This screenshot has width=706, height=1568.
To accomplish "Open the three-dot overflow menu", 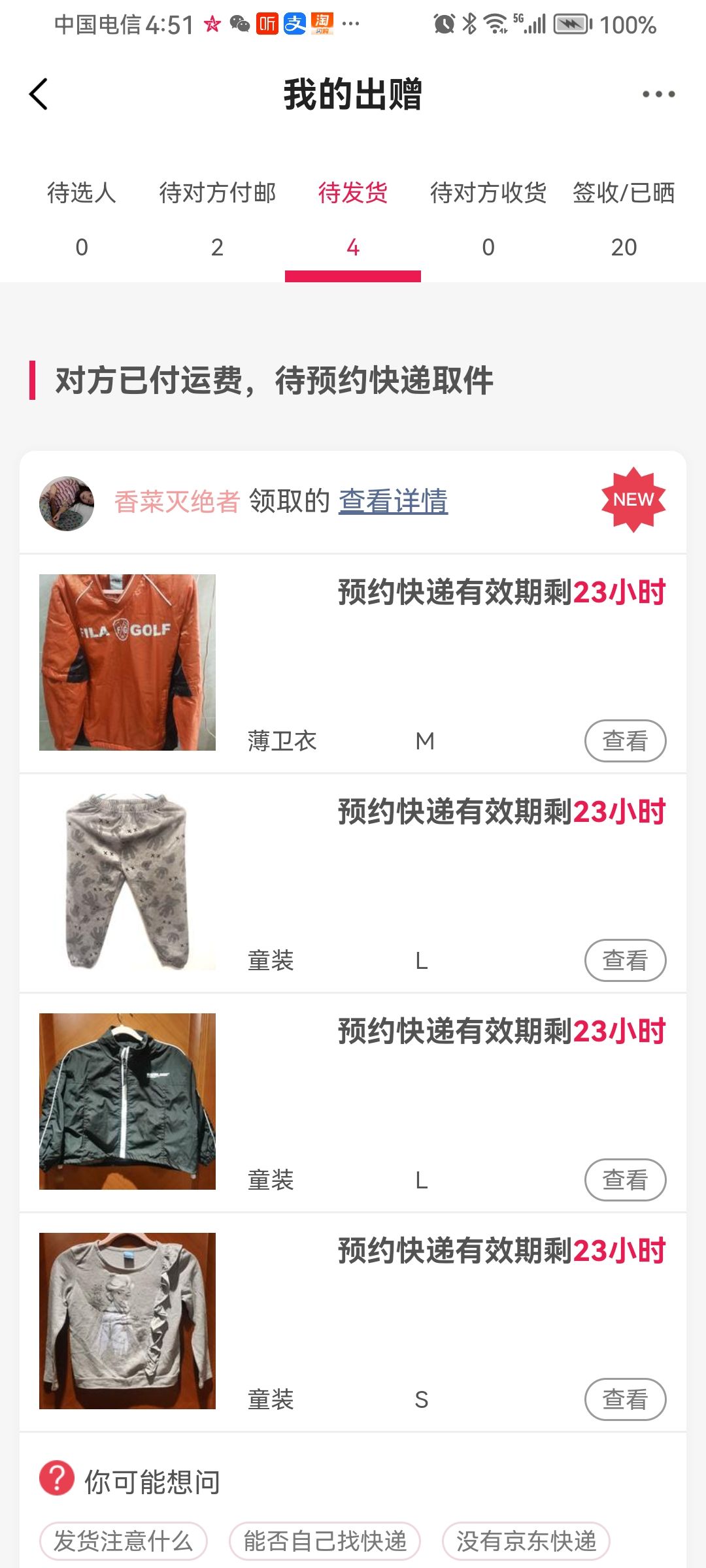I will [658, 94].
